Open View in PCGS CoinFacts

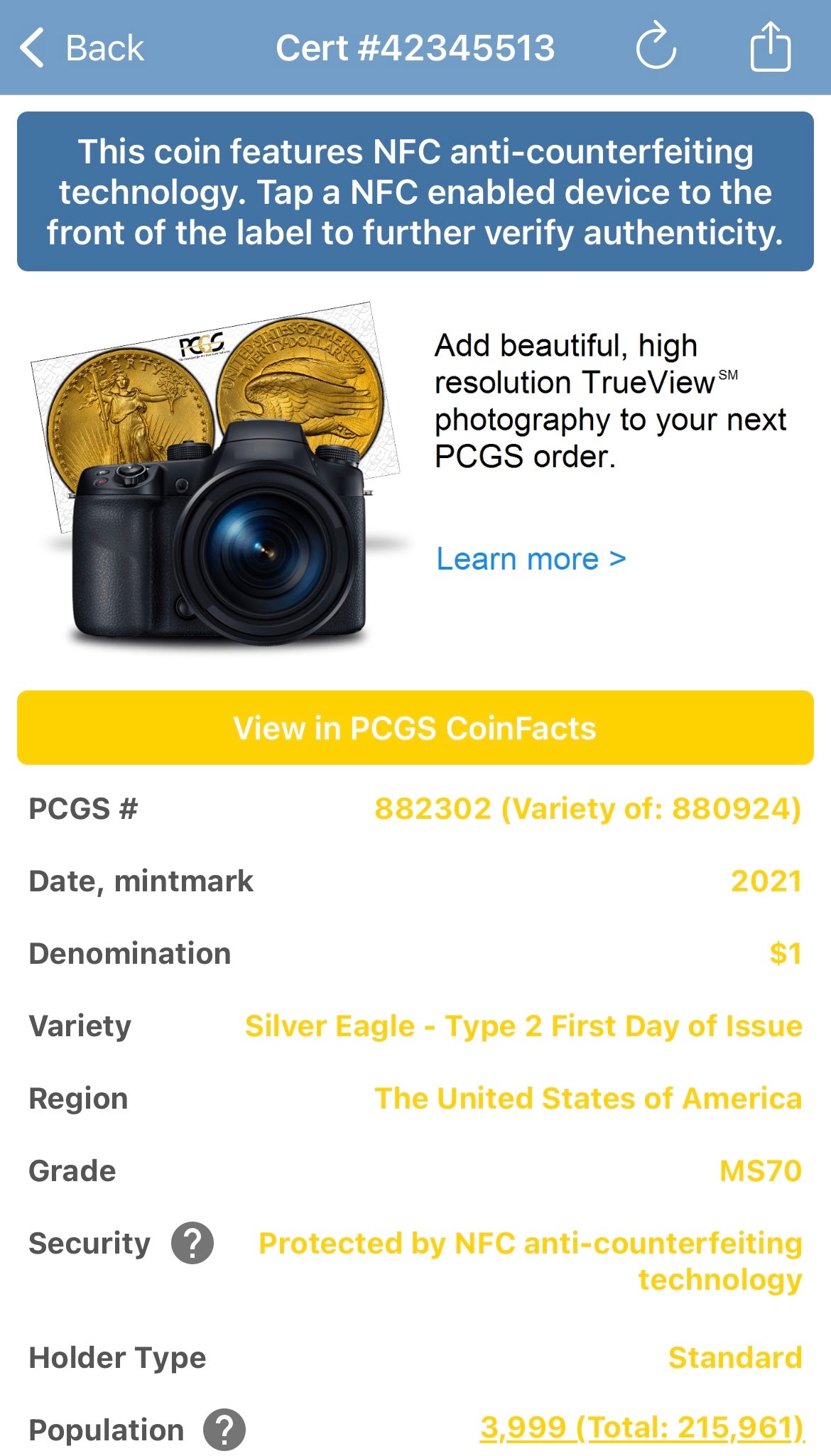pos(415,727)
